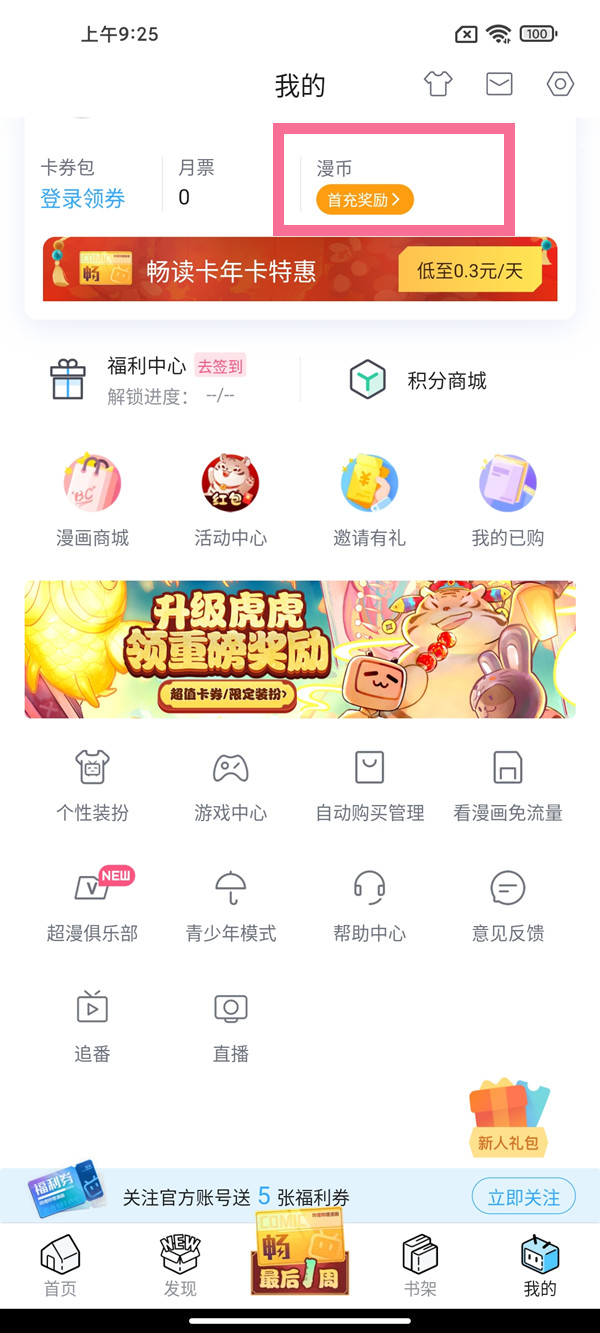Image resolution: width=600 pixels, height=1333 pixels.
Task: Open 游戏中心
Action: point(230,785)
